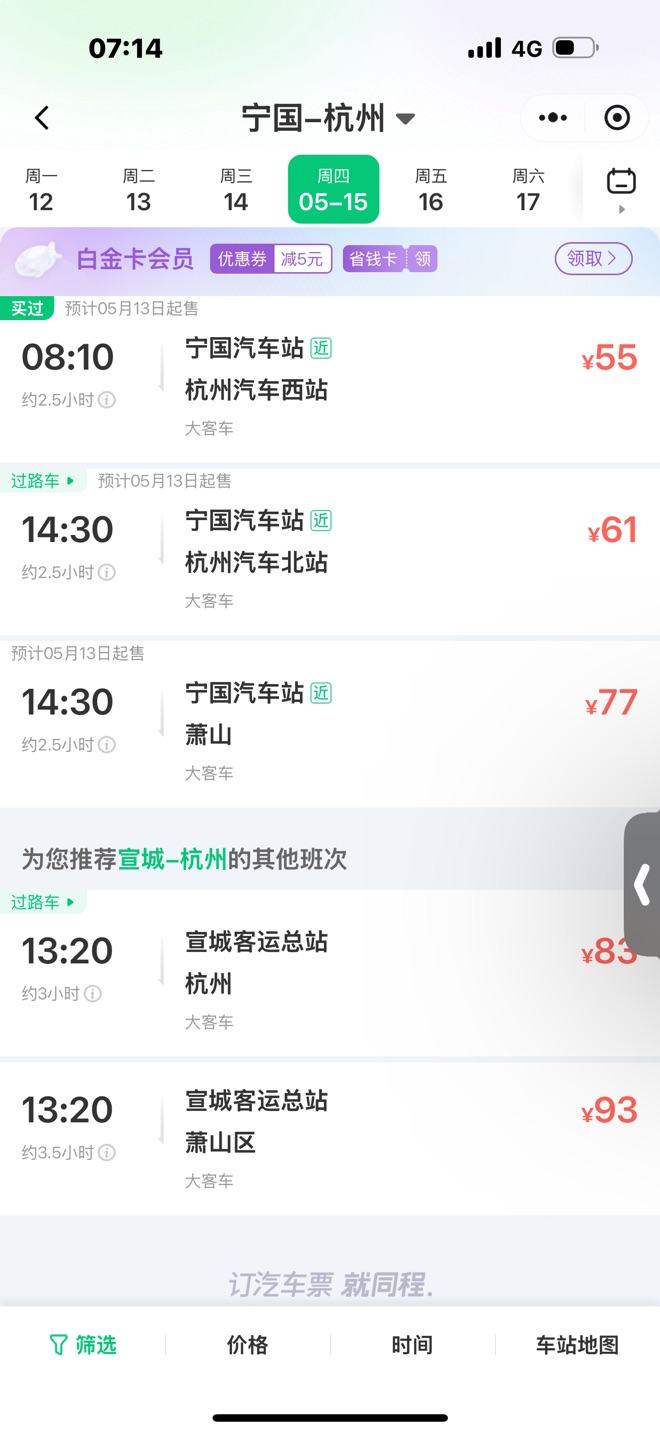The height and width of the screenshot is (1434, 660).
Task: Open the 14:30 bus to 杭州汽车北站
Action: coord(330,552)
